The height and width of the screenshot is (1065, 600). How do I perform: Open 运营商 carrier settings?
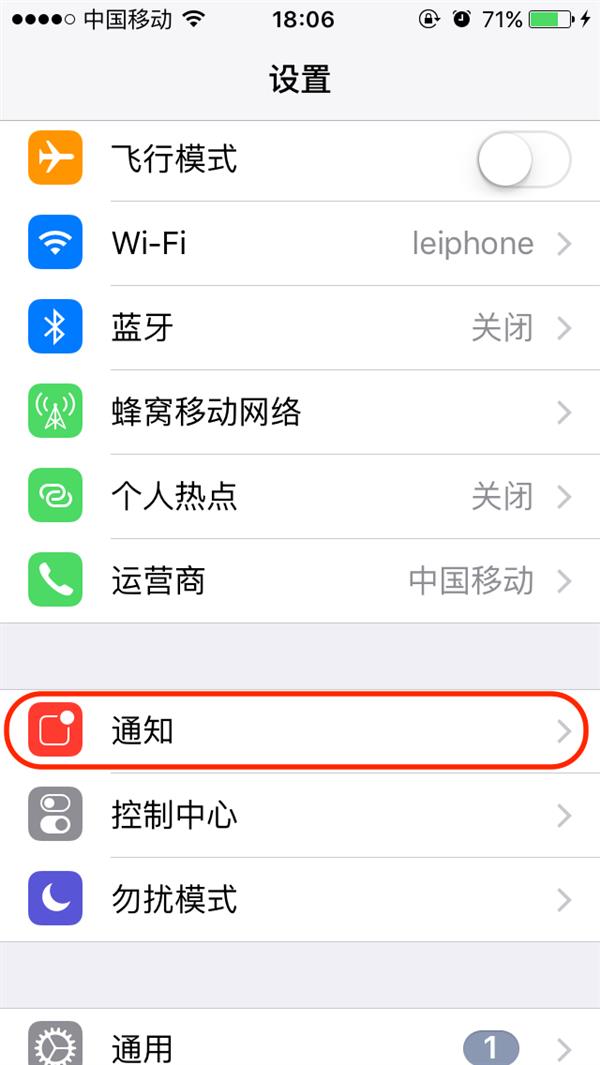300,580
